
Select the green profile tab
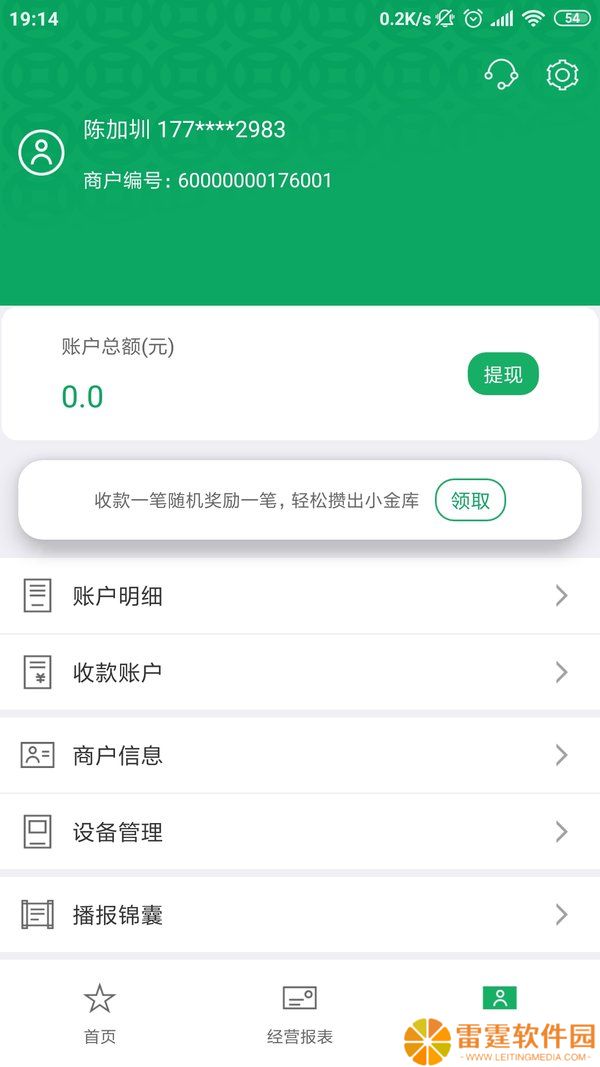point(500,998)
